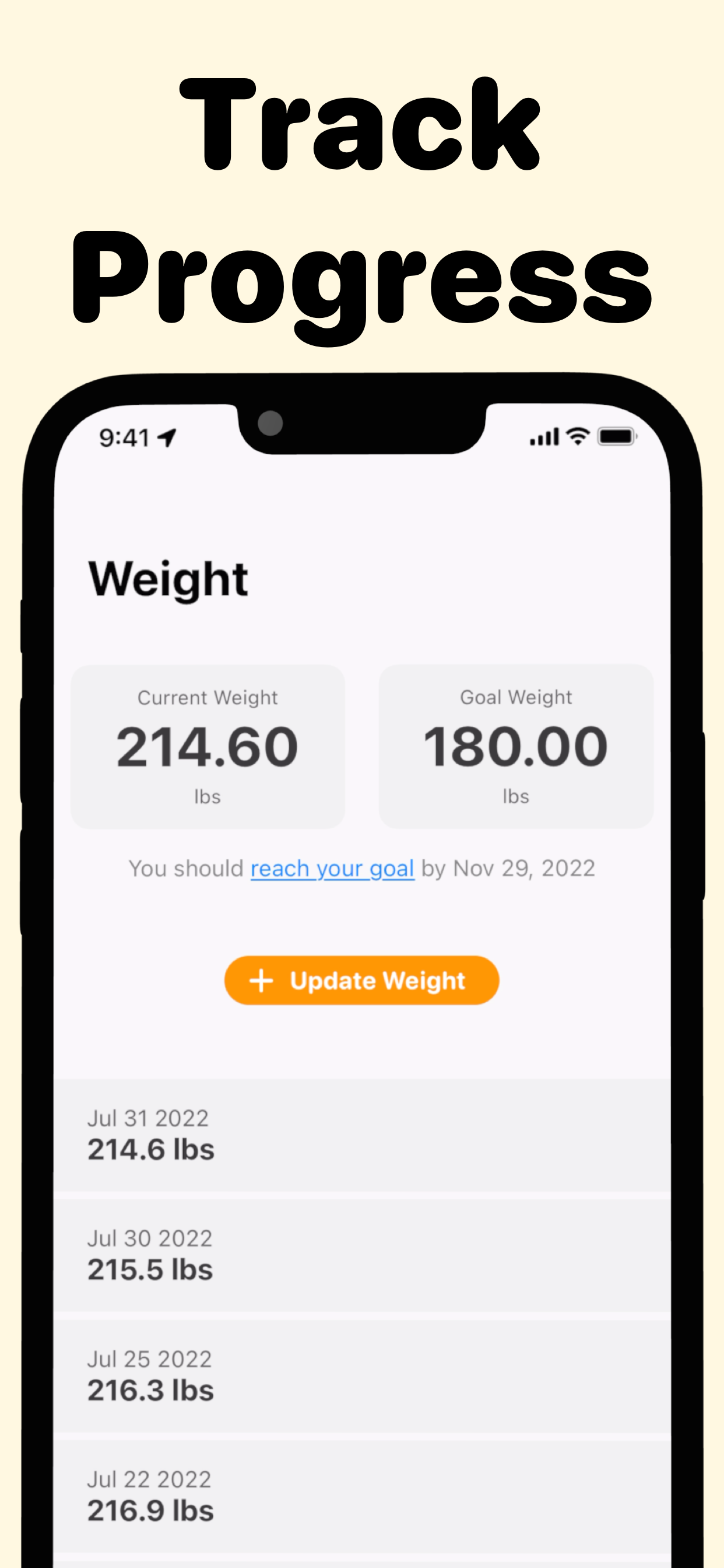
Task: Tap the lbs unit label under Goal Weight
Action: tap(516, 796)
